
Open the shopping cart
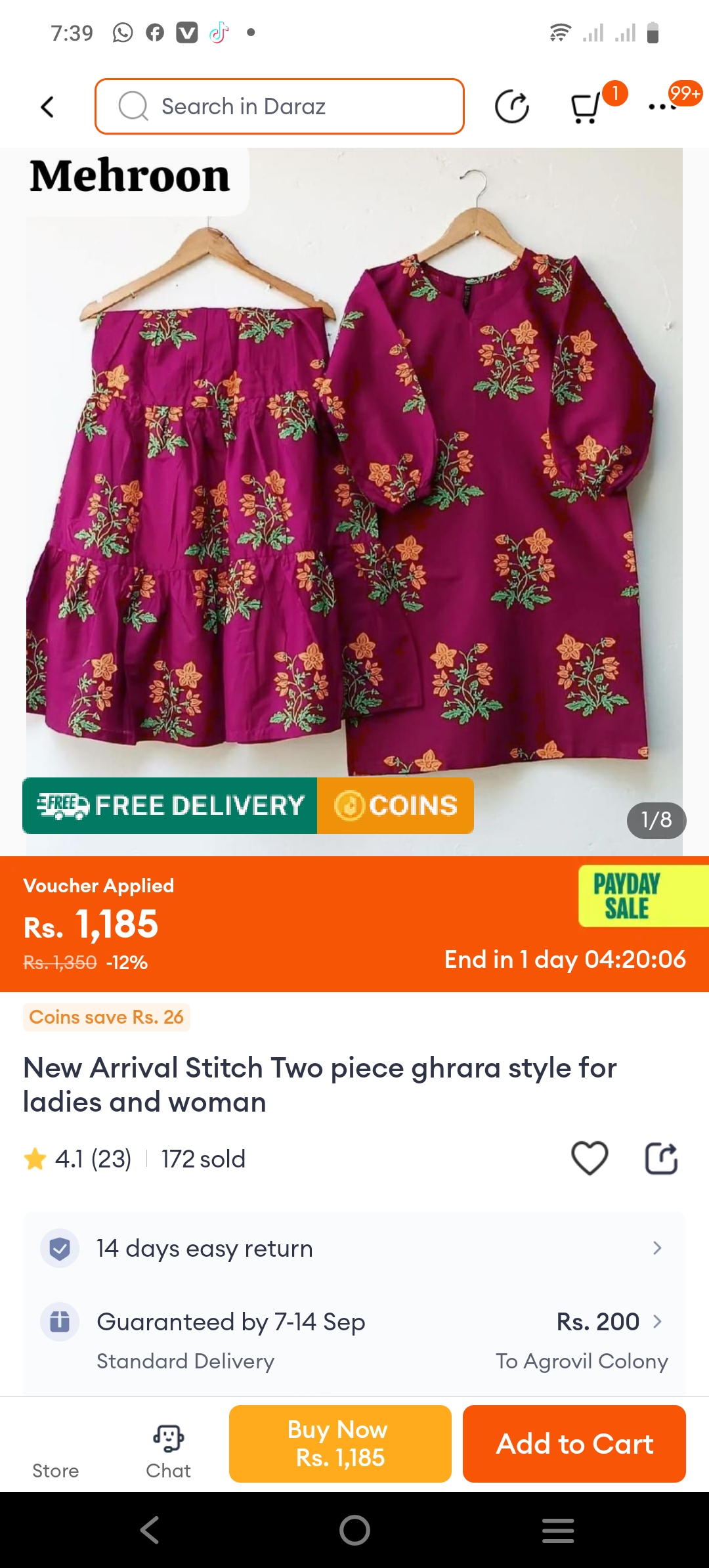(x=586, y=107)
